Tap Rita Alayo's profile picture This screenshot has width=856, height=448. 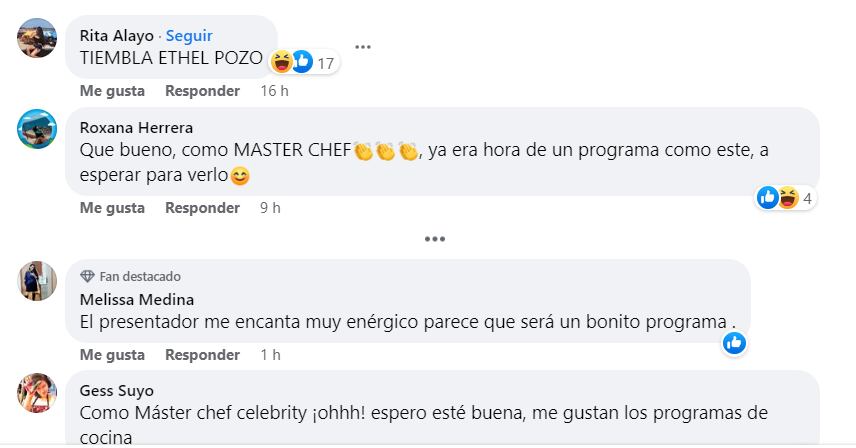(38, 38)
